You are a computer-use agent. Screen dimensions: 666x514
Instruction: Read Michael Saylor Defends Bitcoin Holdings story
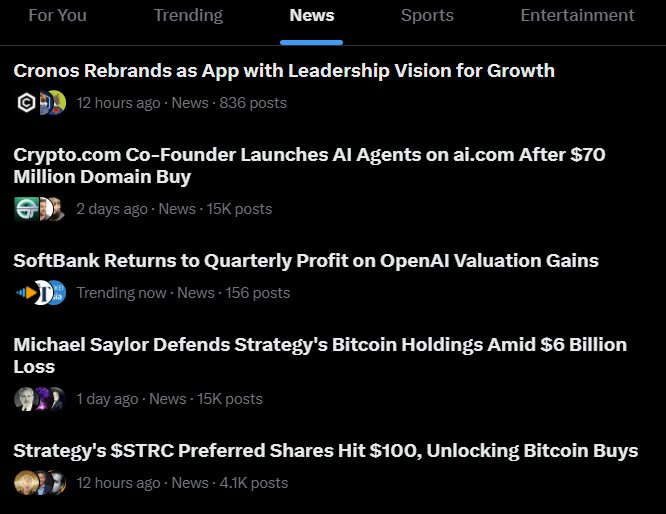point(320,356)
